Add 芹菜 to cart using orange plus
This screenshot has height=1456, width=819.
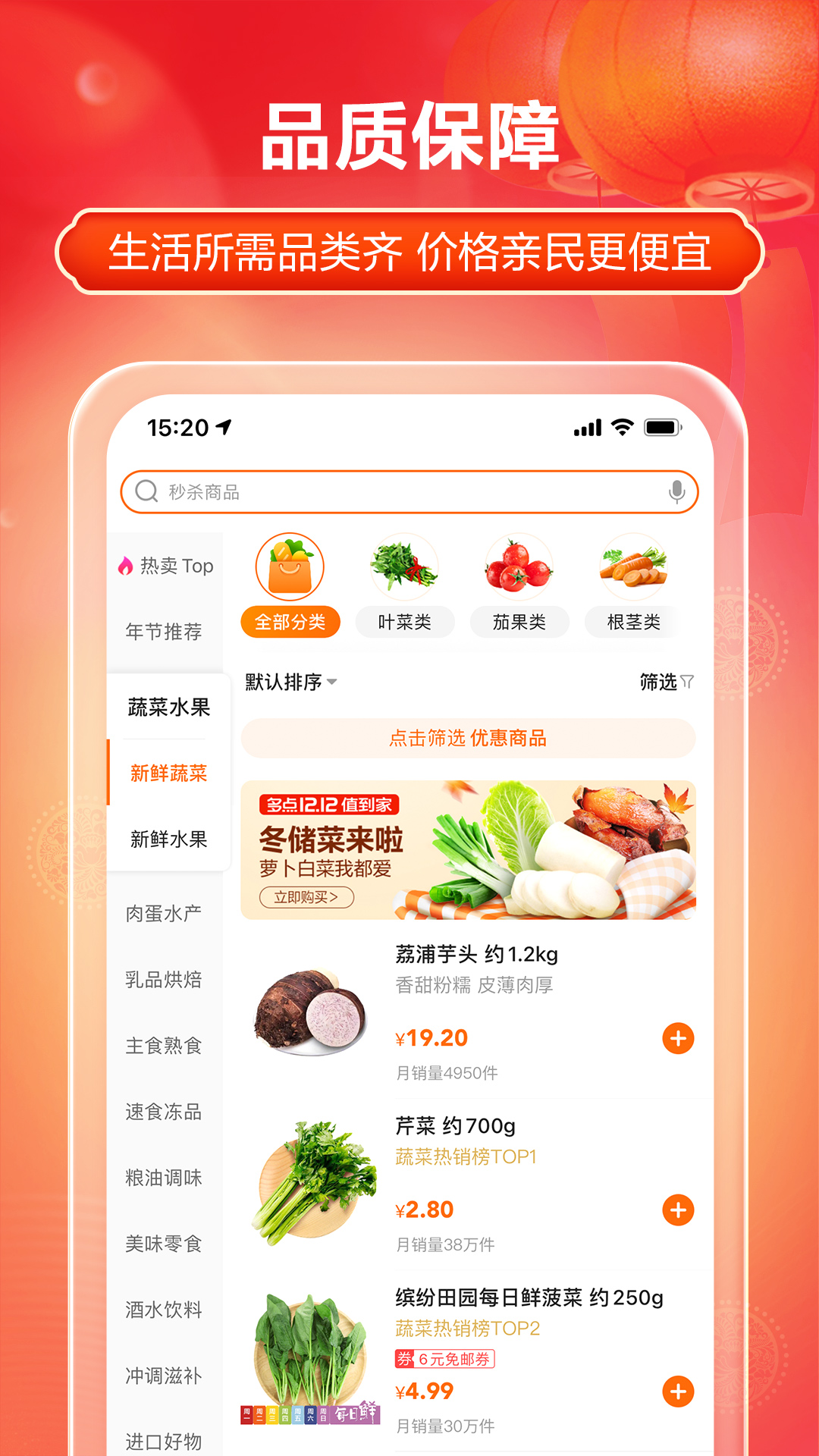679,1209
